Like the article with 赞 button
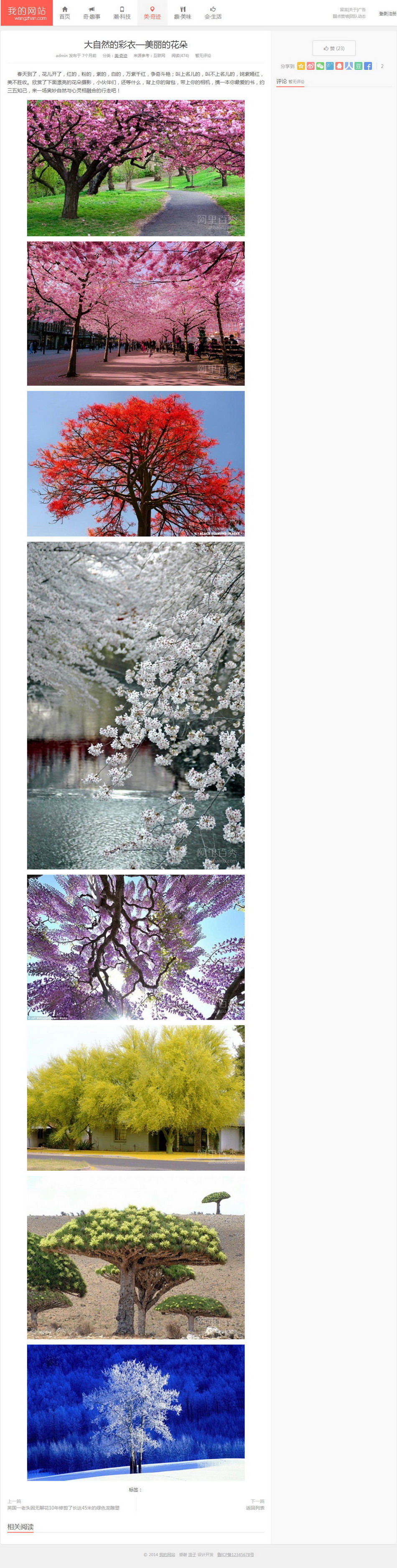 click(x=334, y=48)
